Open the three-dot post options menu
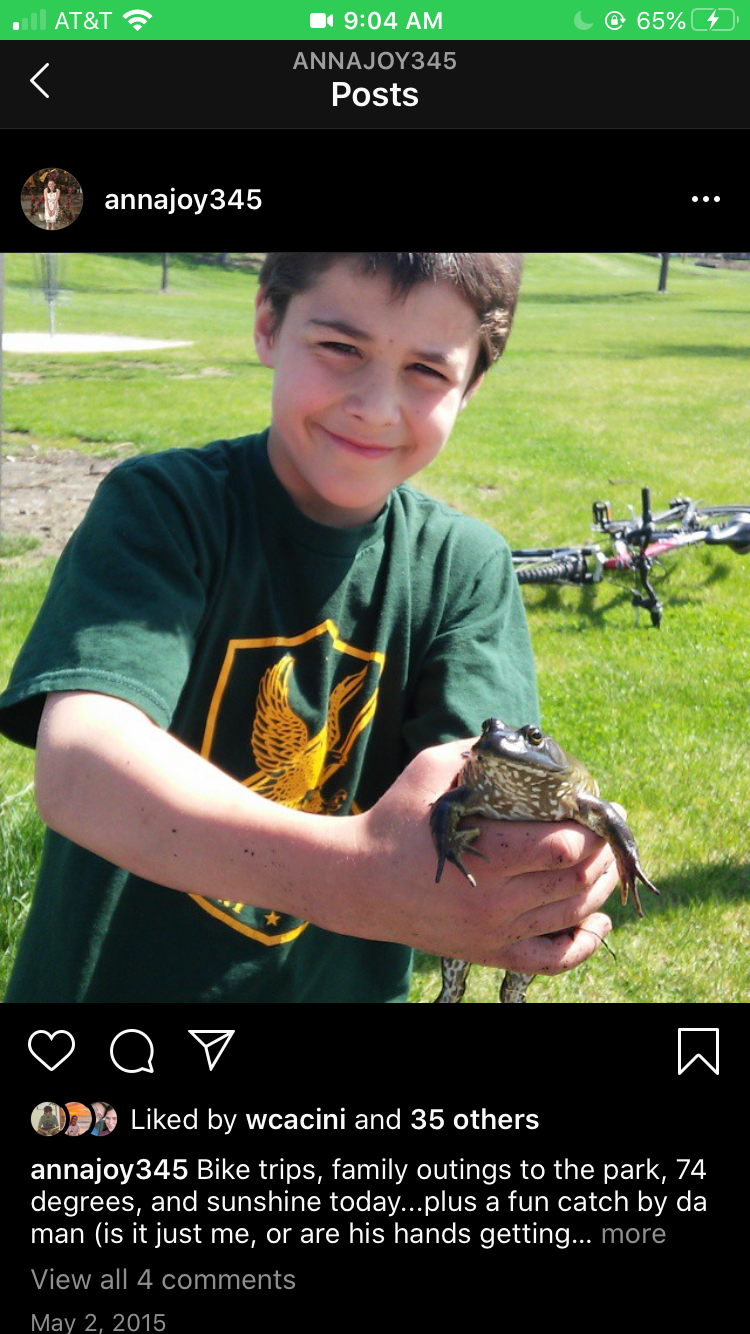Image resolution: width=750 pixels, height=1334 pixels. [x=705, y=199]
